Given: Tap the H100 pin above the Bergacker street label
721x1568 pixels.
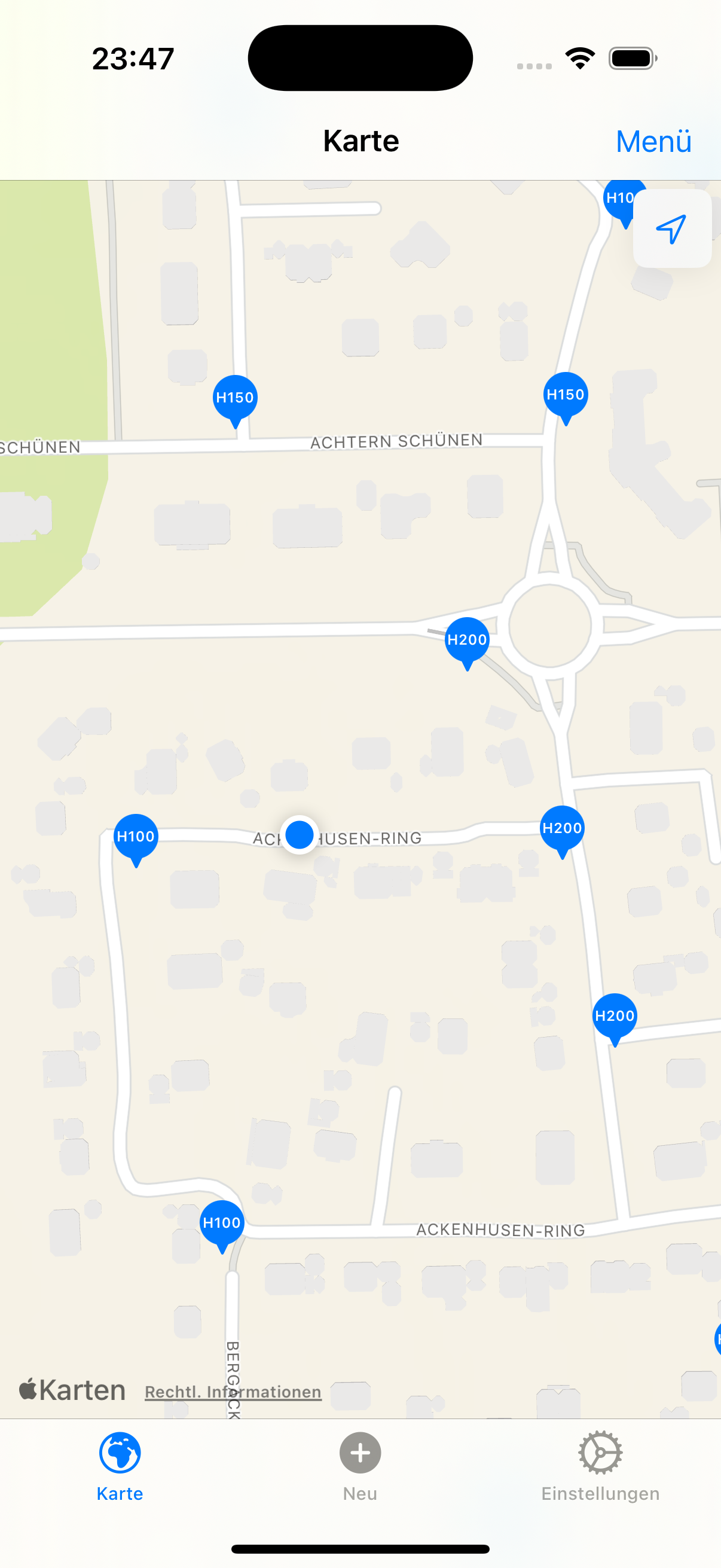Looking at the screenshot, I should 222,1223.
